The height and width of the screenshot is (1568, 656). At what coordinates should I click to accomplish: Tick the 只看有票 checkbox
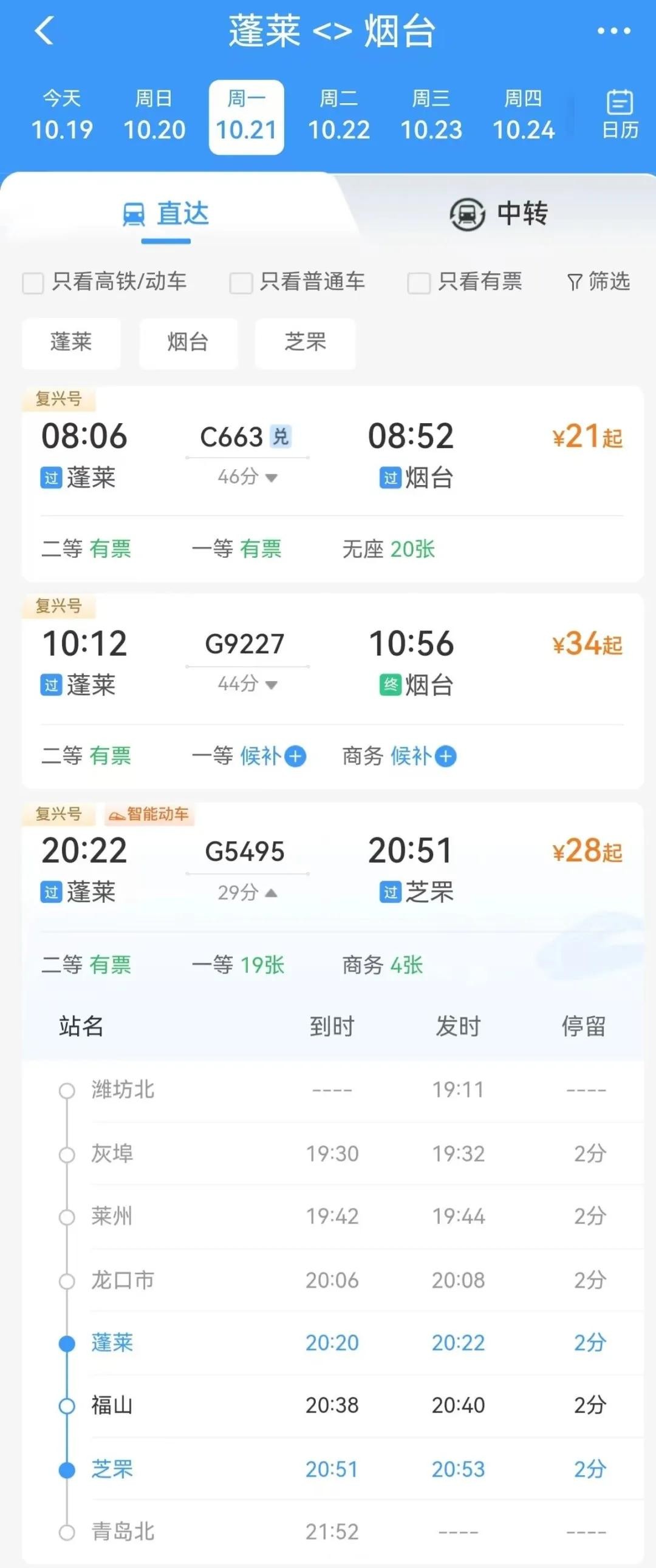click(419, 282)
